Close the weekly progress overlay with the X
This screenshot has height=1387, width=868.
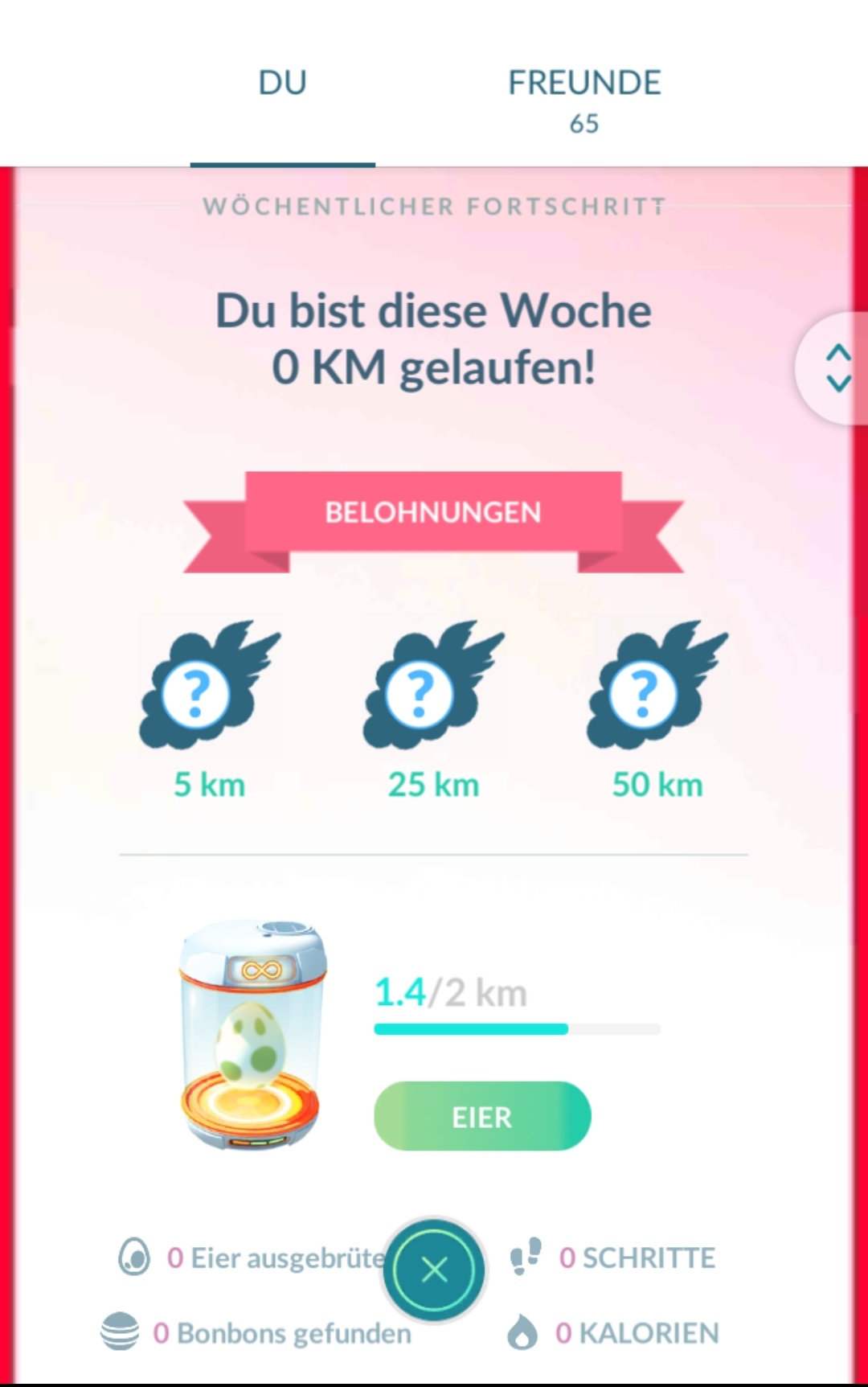pos(433,1269)
